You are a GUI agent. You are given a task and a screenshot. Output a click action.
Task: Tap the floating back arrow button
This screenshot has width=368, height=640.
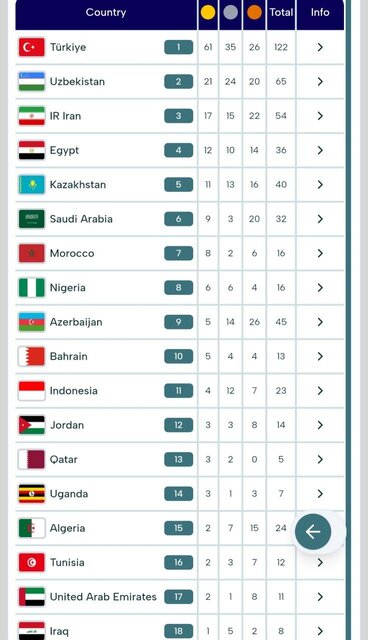313,532
